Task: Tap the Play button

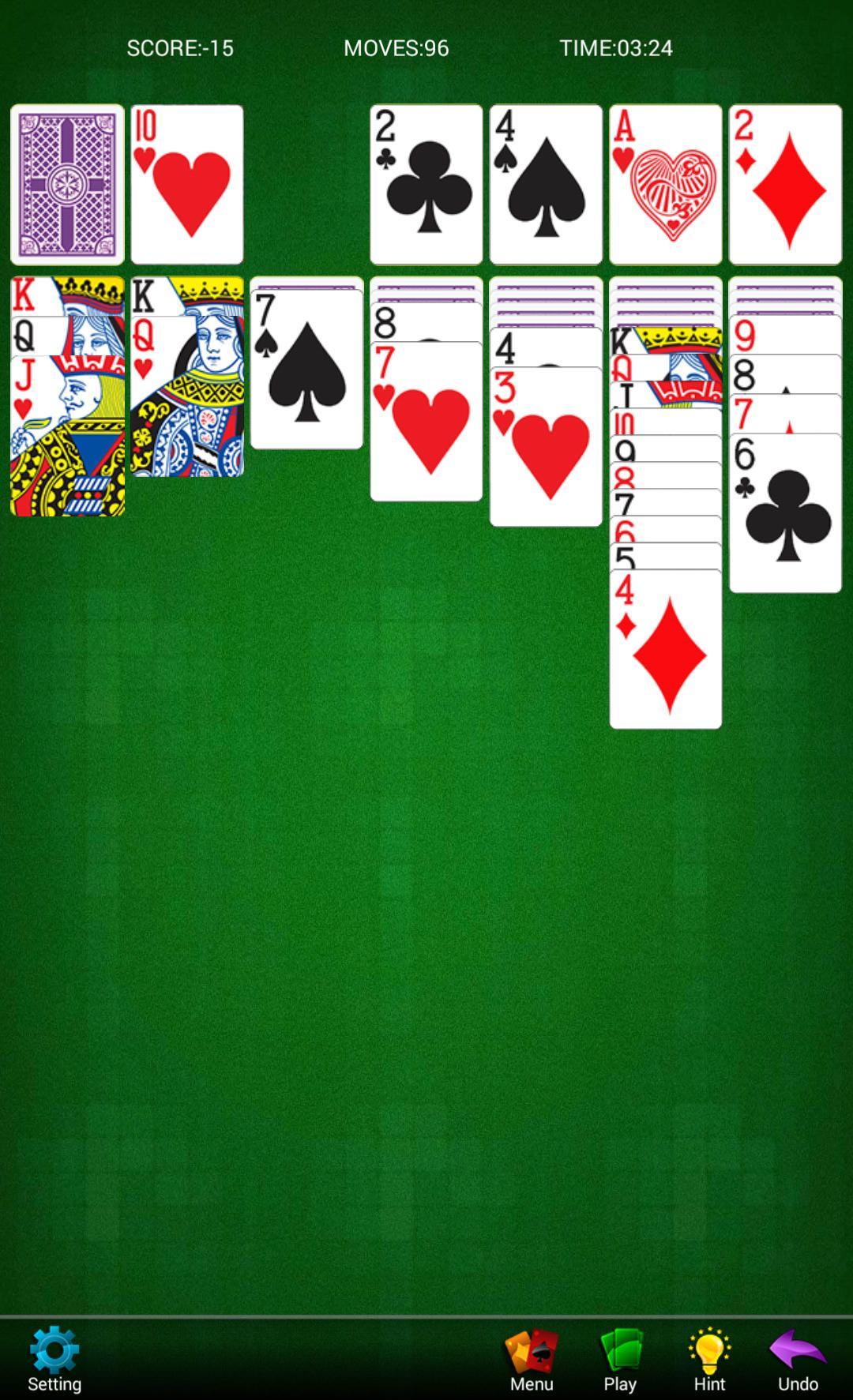Action: click(x=621, y=1358)
